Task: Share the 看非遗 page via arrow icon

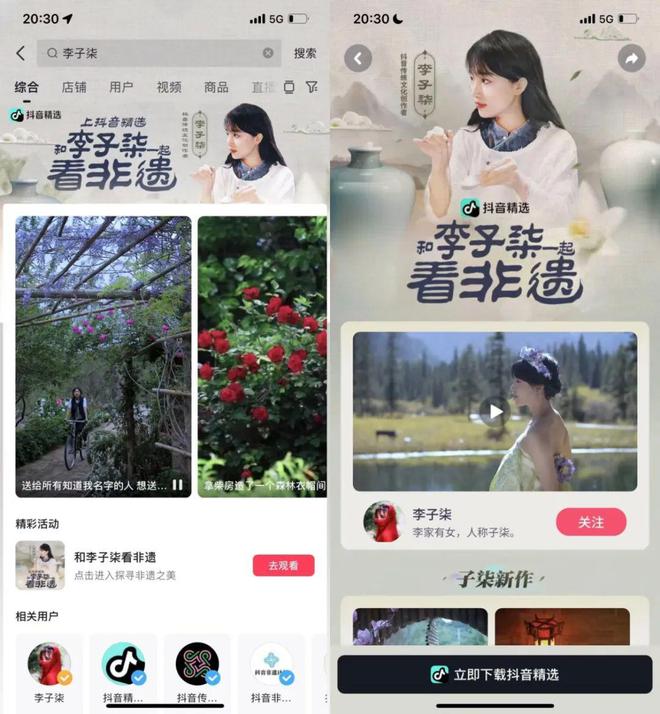Action: pos(631,58)
